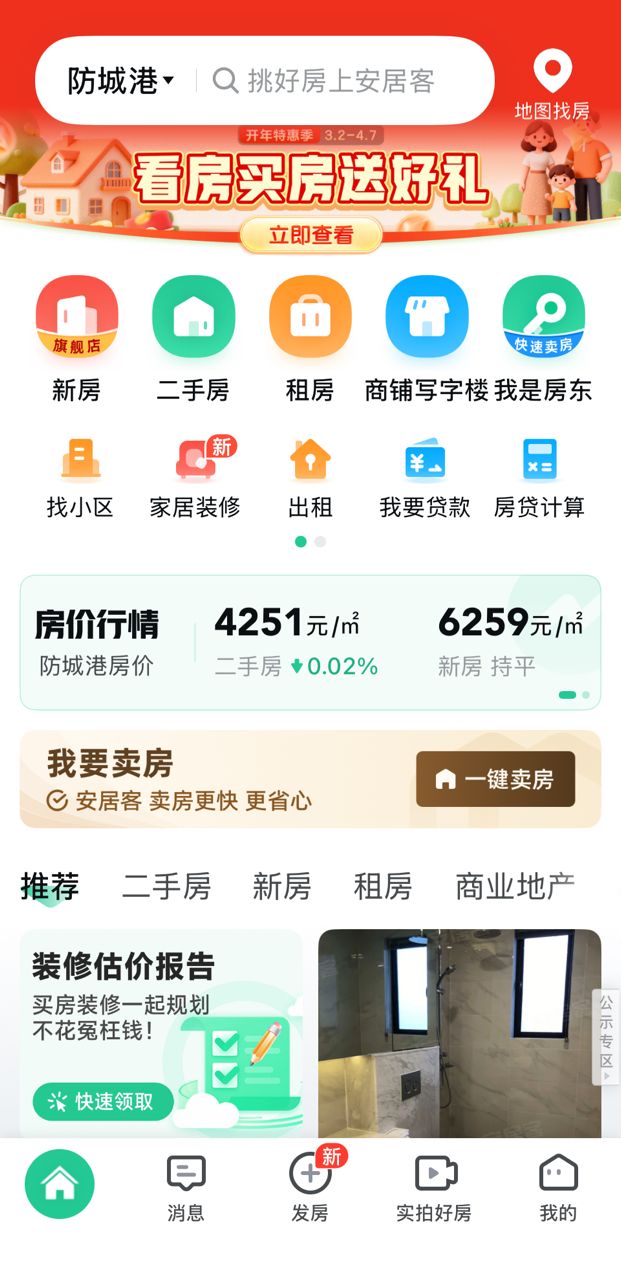This screenshot has width=621, height=1280.
Task: Open the 消息 tab in bottom navigation
Action: [186, 1188]
